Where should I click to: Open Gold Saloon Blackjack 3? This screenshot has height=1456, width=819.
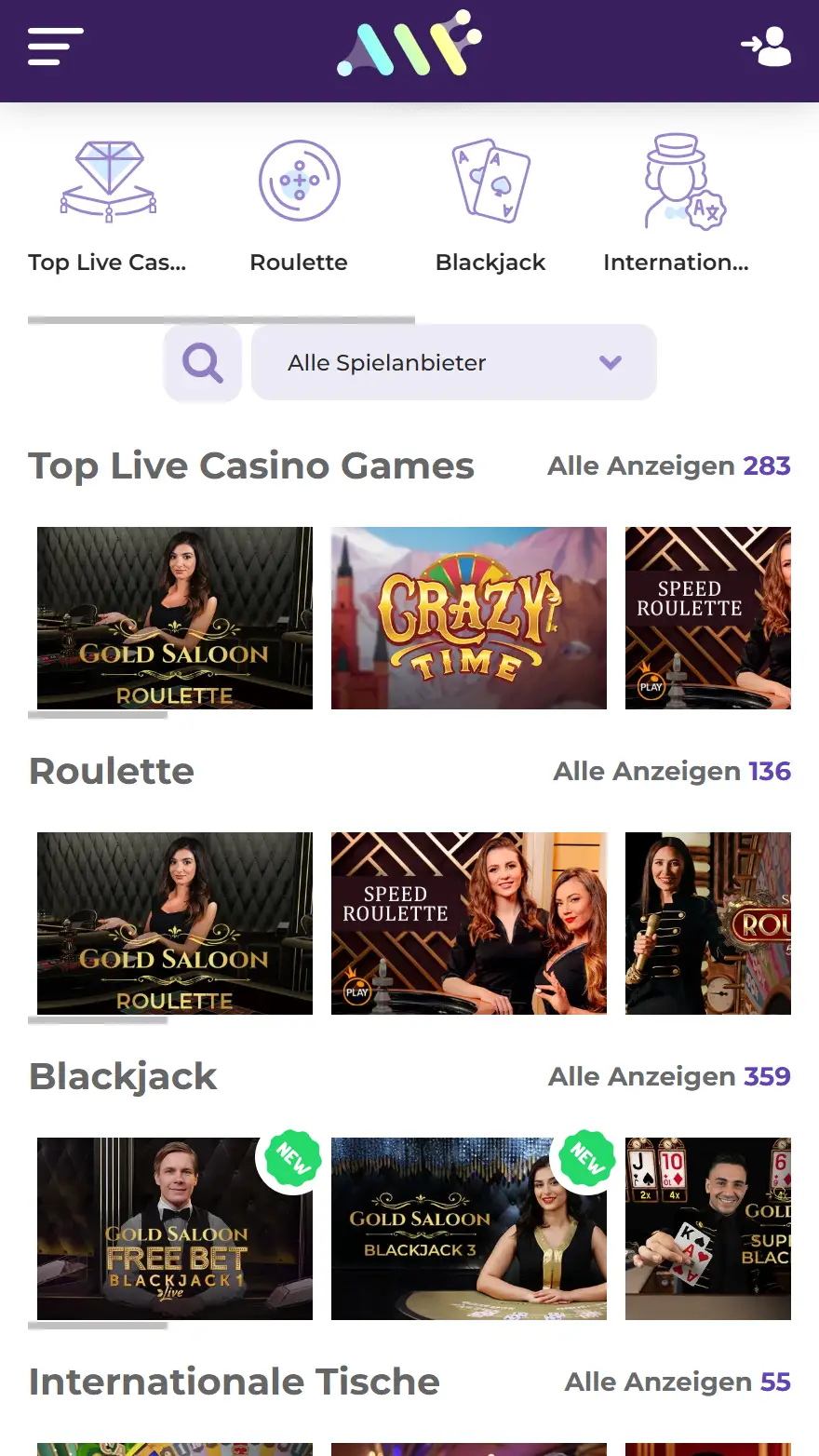coord(468,1229)
